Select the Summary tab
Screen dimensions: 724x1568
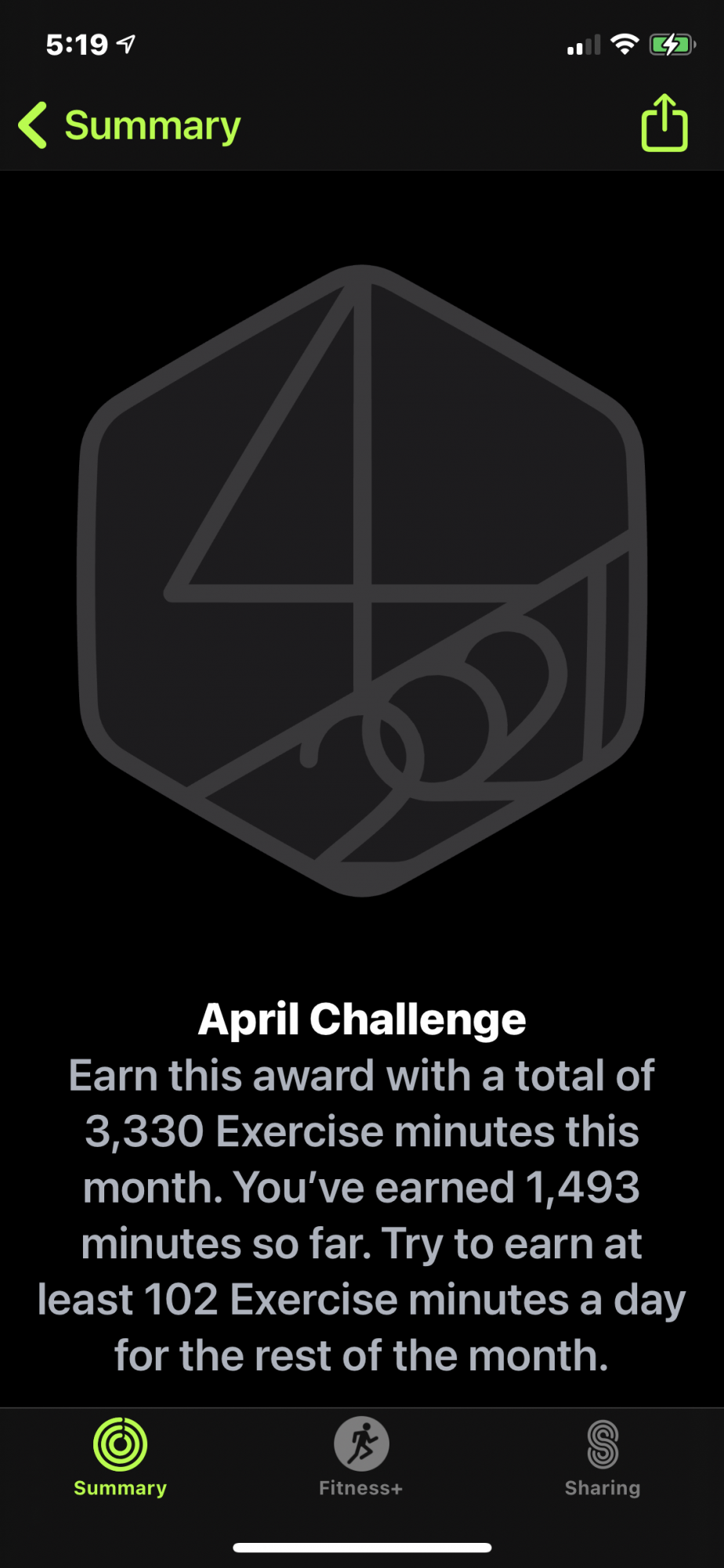120,1456
